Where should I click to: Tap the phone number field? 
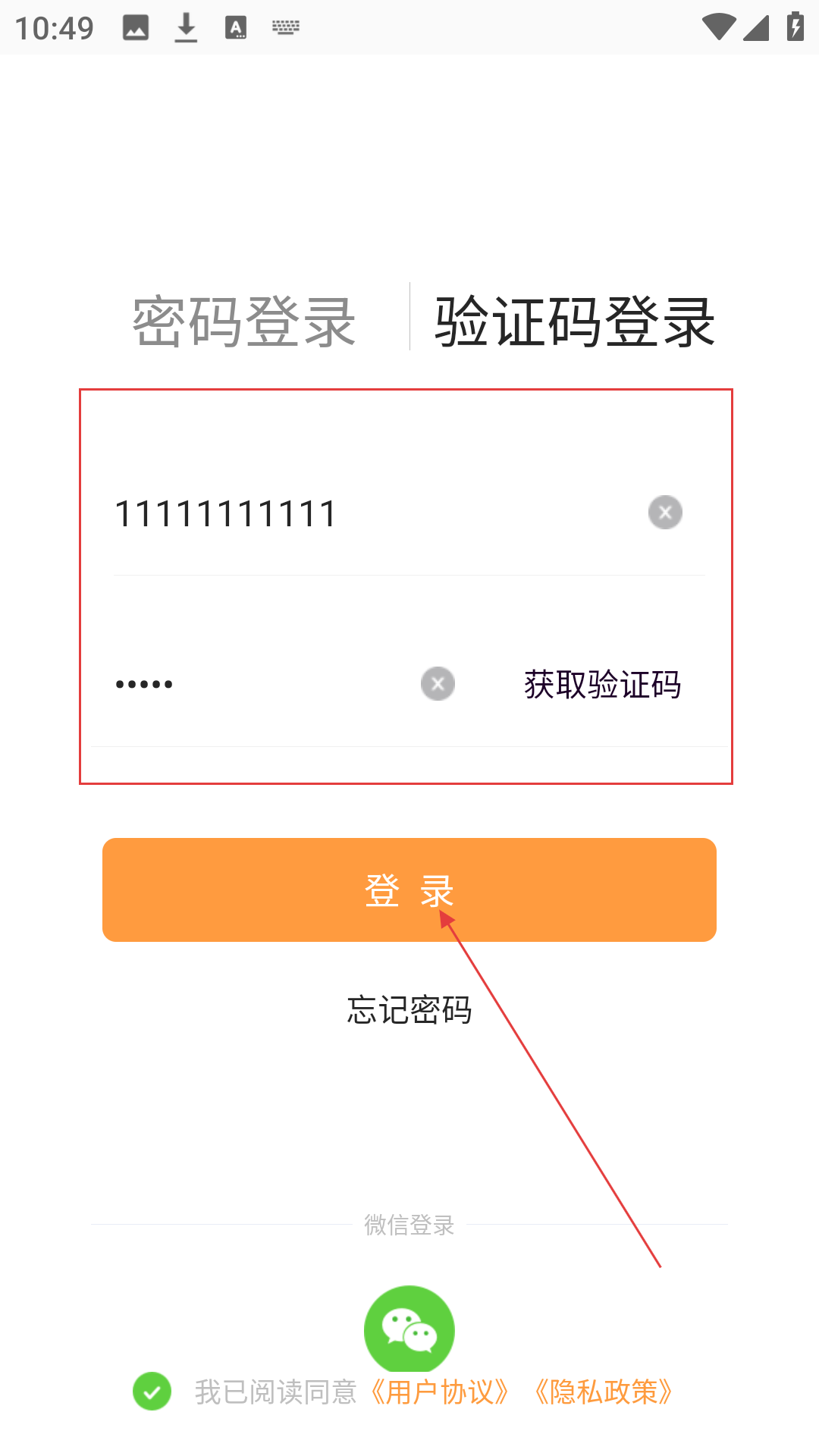tap(372, 513)
